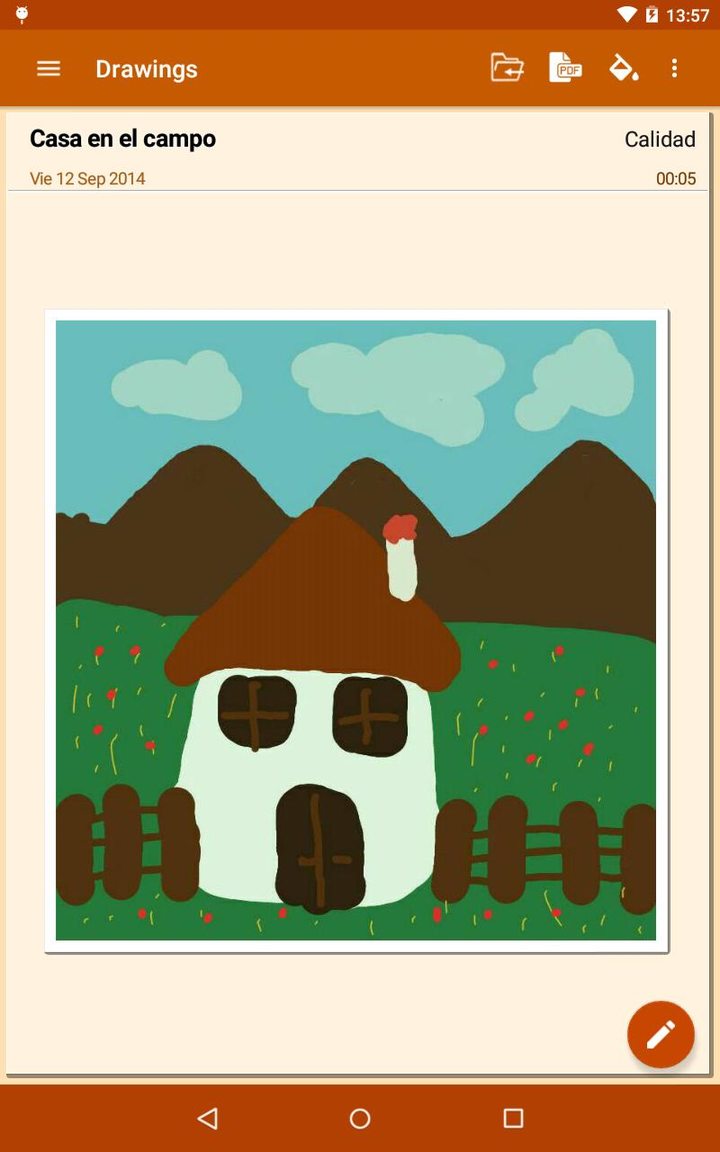The image size is (720, 1152).
Task: Open the navigation drawer menu
Action: [x=48, y=68]
